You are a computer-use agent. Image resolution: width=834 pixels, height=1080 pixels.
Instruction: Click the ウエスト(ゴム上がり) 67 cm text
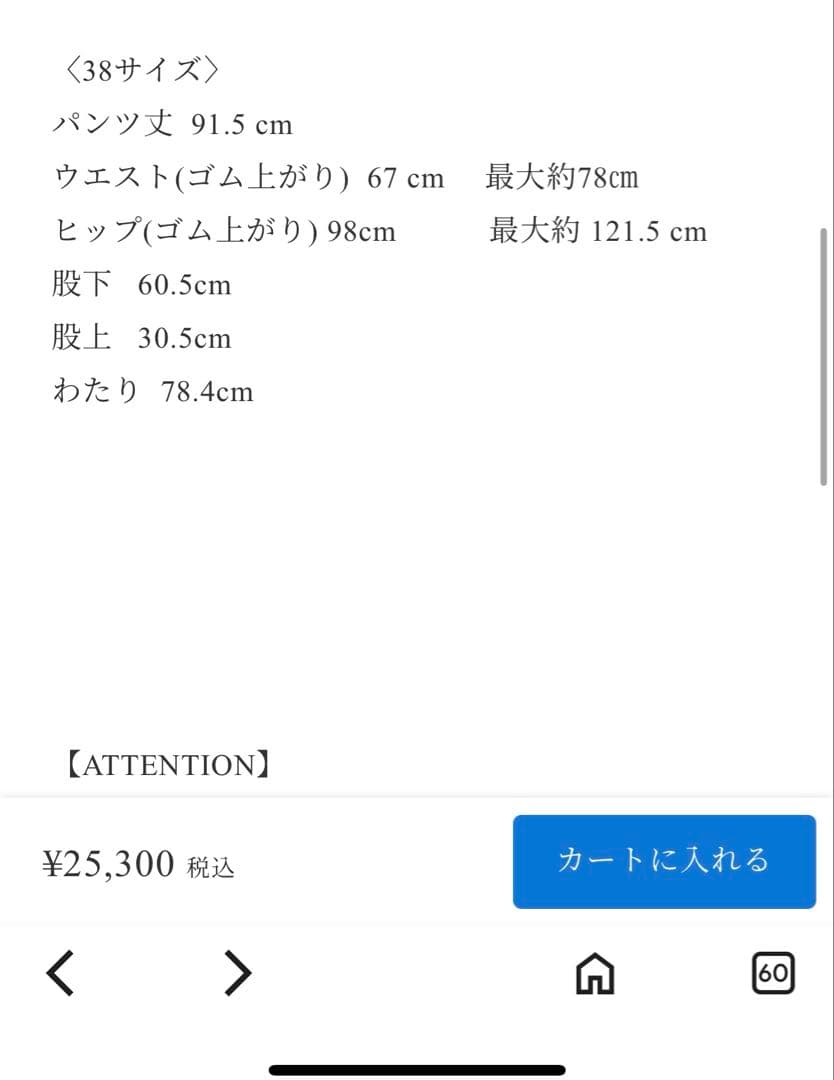(250, 177)
